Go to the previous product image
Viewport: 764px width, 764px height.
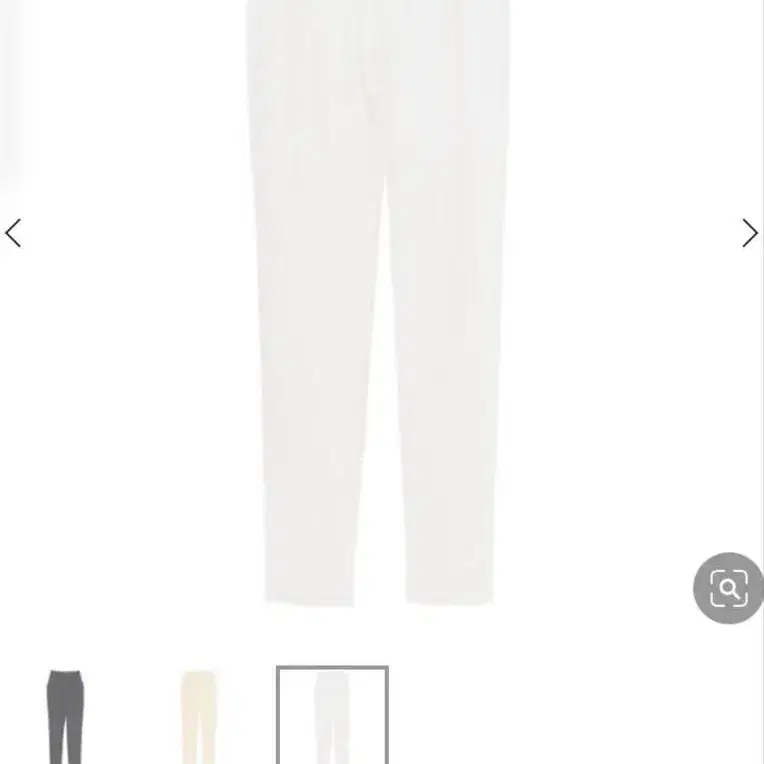click(13, 233)
